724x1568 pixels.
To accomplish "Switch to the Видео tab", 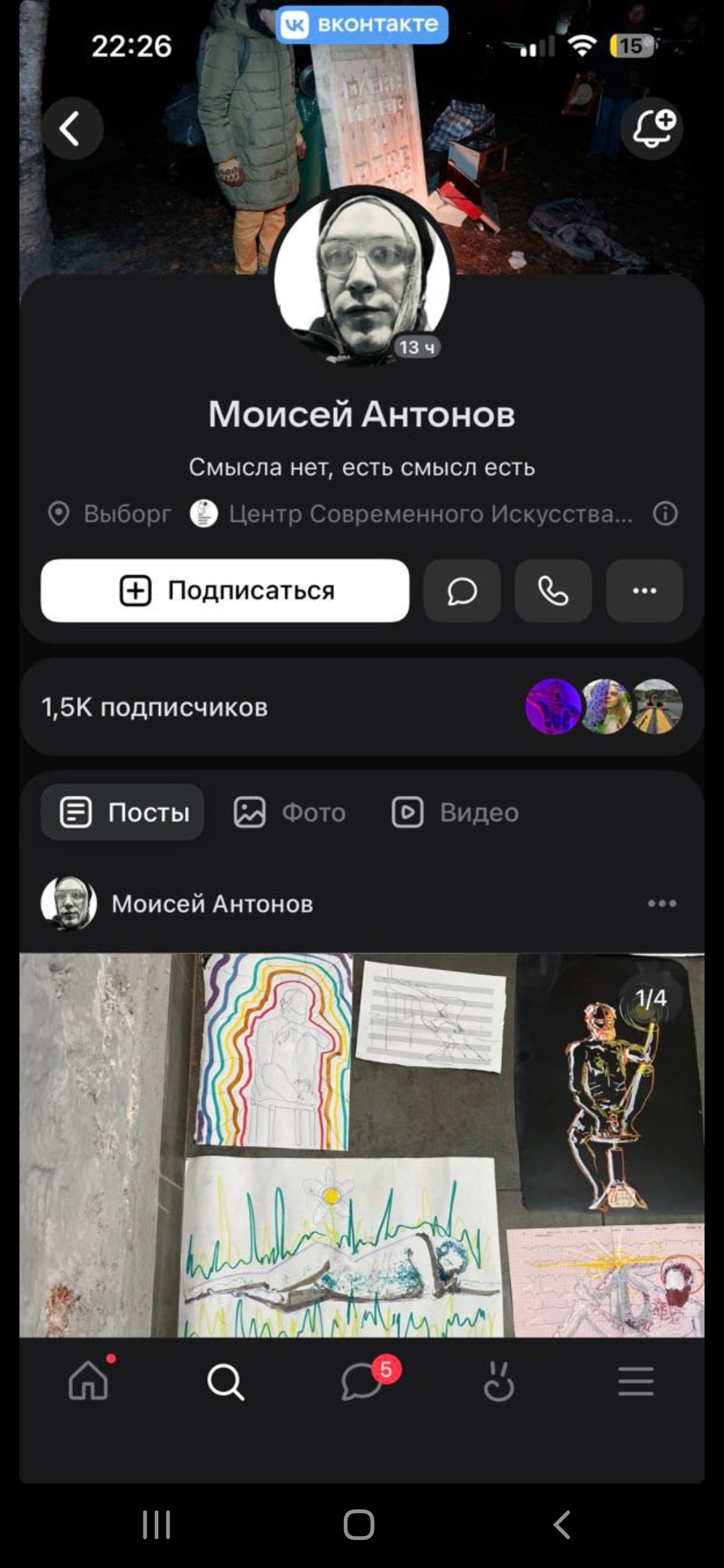I will pos(456,812).
